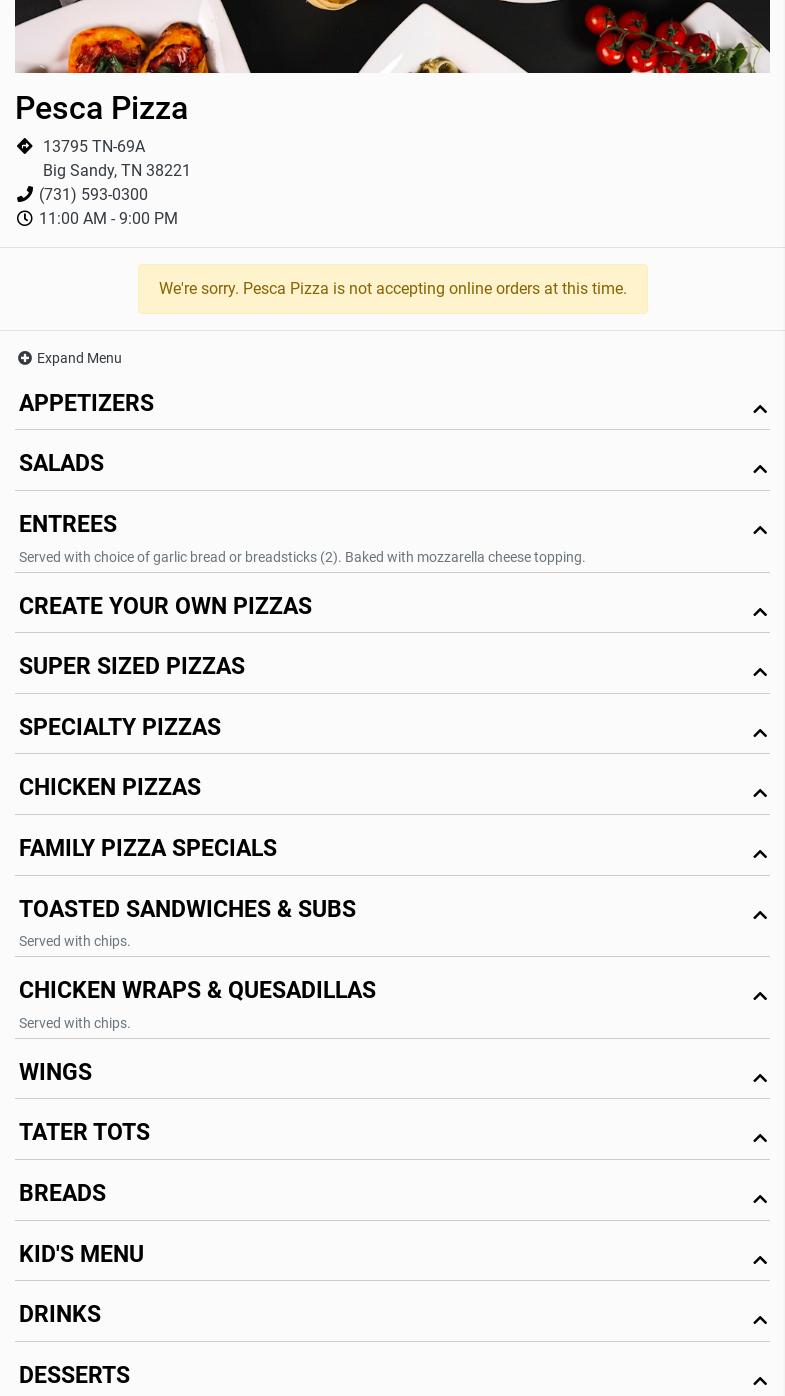
Task: Open the Kid's Menu section
Action: click(x=392, y=1255)
